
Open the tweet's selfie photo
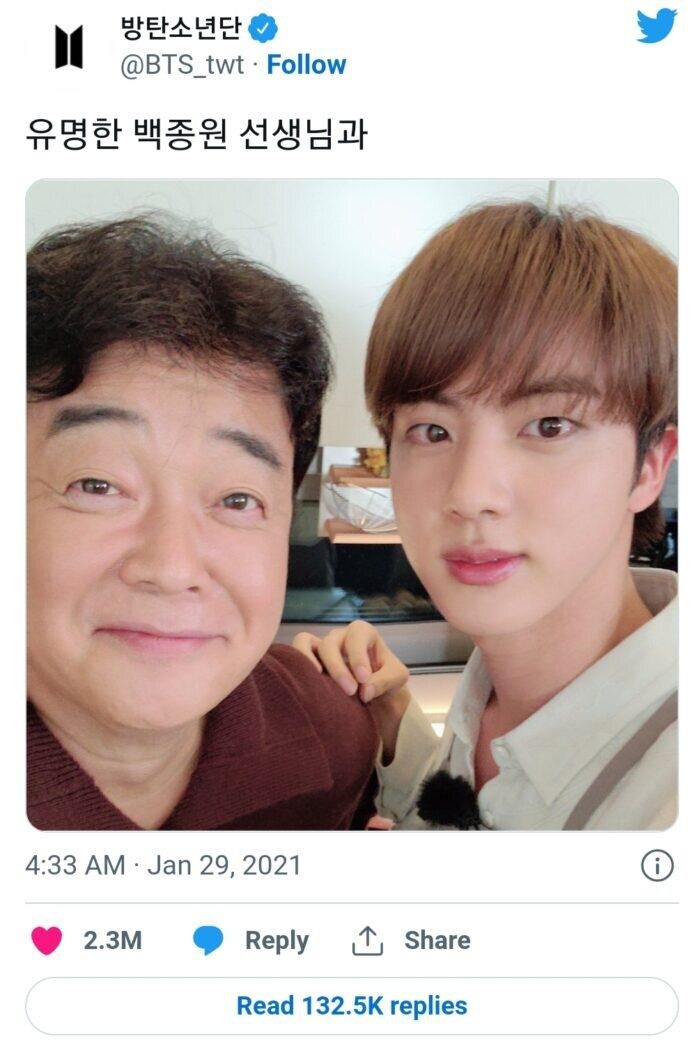click(351, 505)
